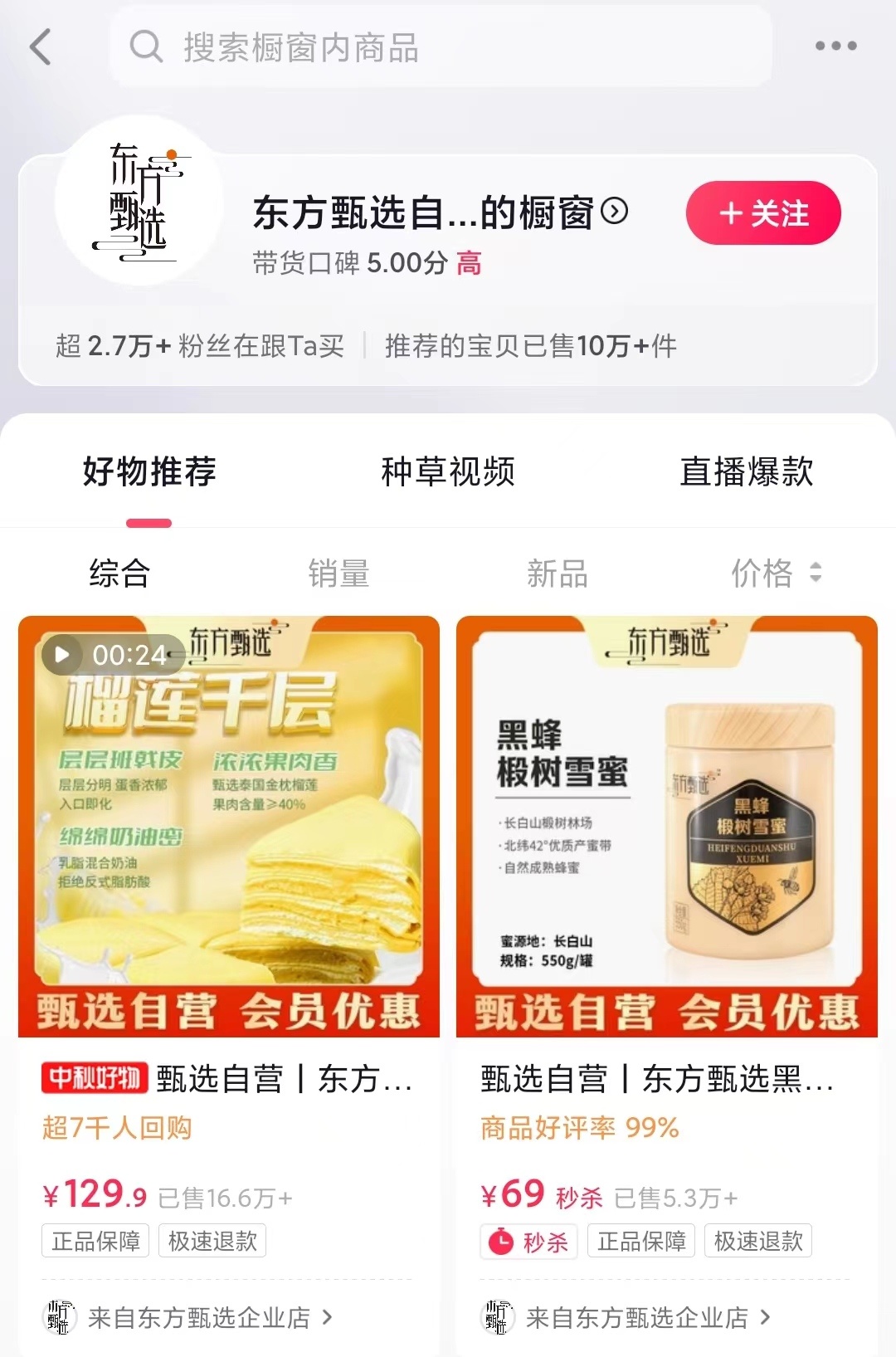Open the three-dot overflow menu

pyautogui.click(x=835, y=46)
